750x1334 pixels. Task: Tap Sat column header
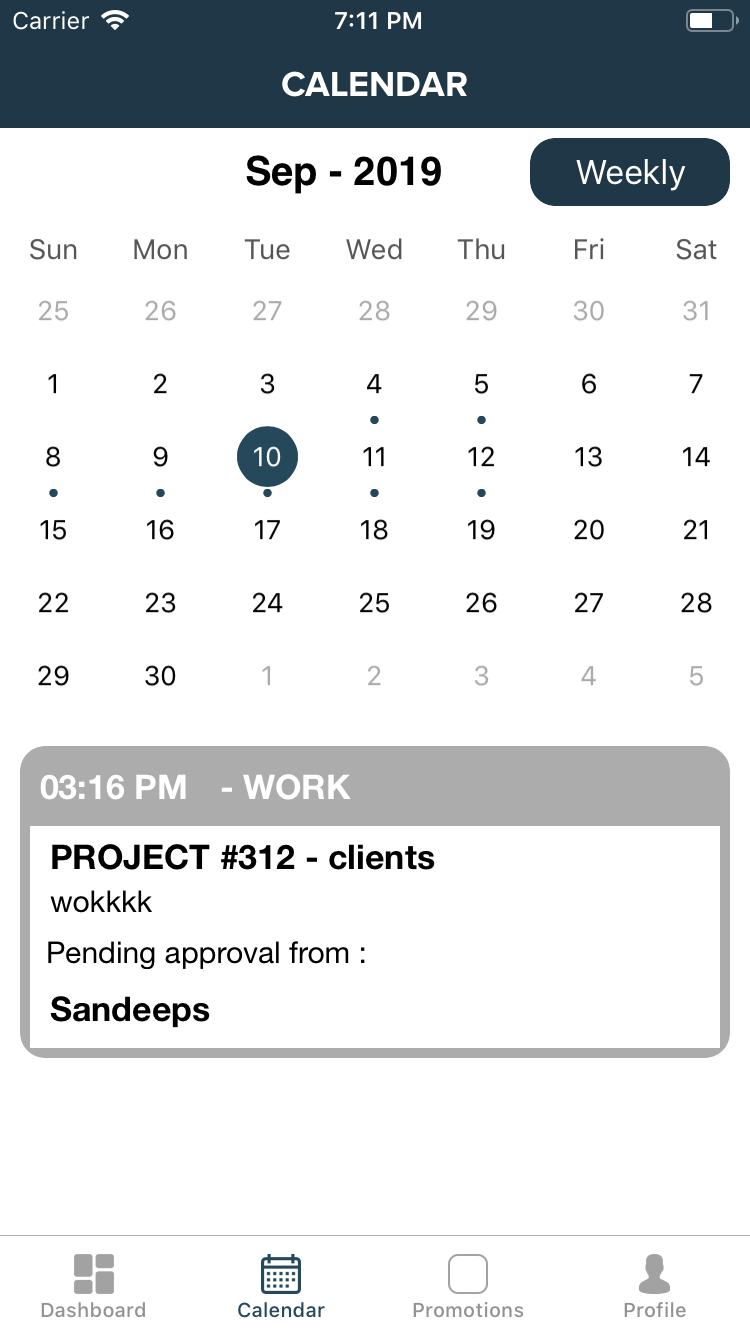pyautogui.click(x=696, y=250)
